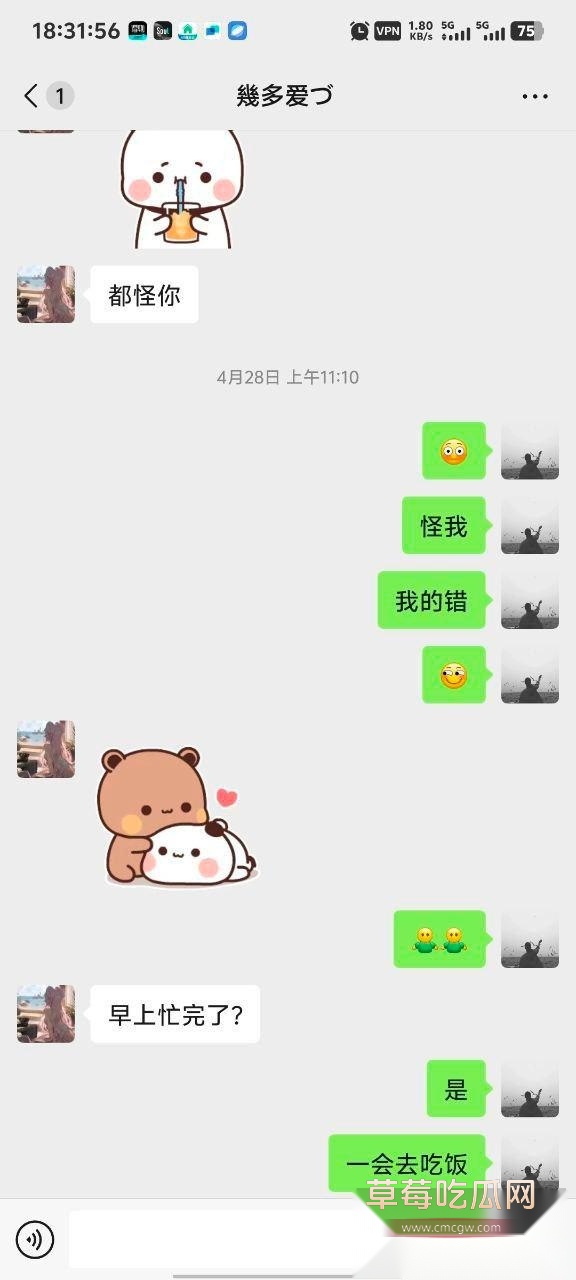Open the chat overflow menu
This screenshot has width=576, height=1280.
pos(535,97)
